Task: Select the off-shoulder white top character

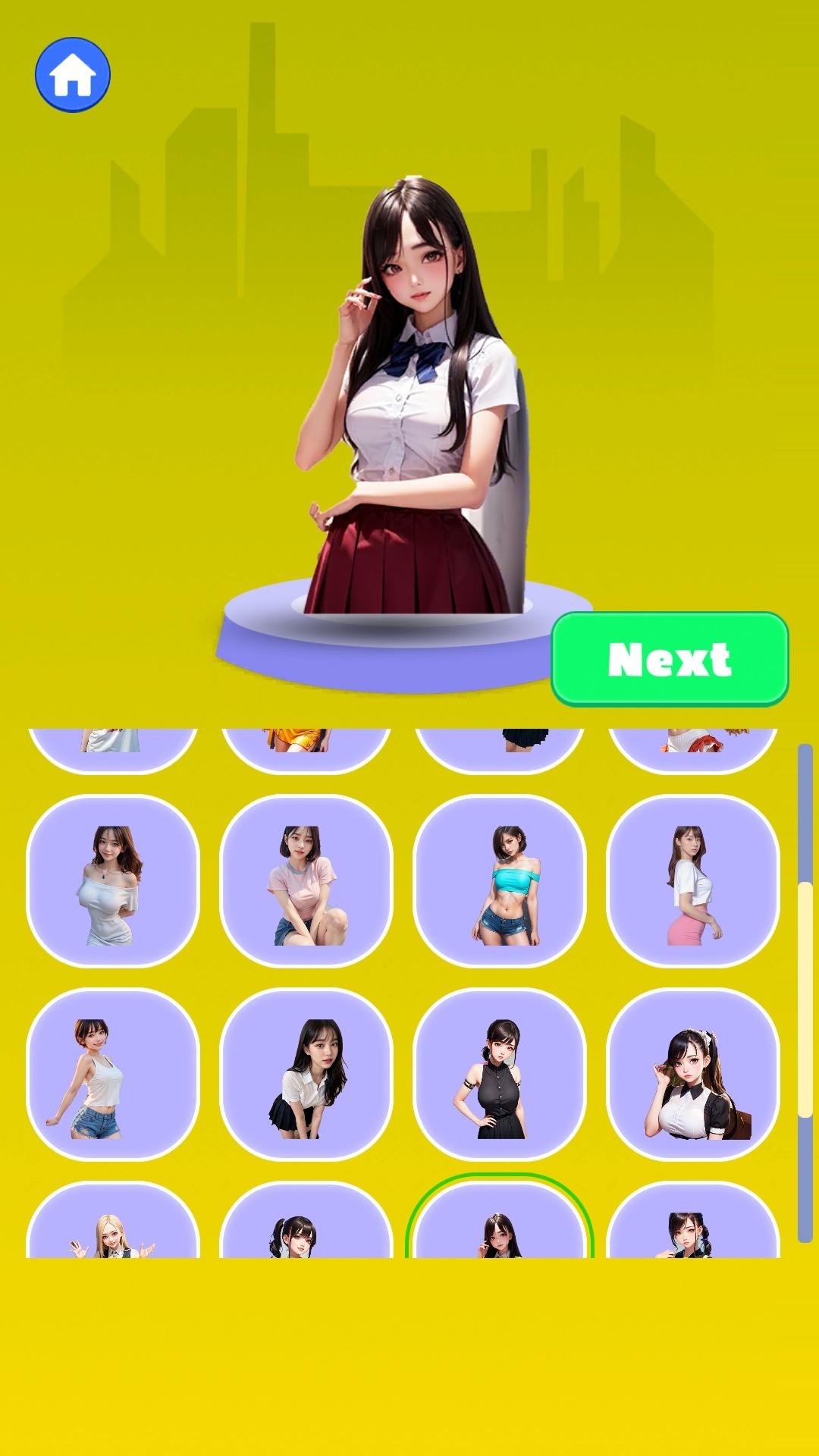Action: click(113, 881)
